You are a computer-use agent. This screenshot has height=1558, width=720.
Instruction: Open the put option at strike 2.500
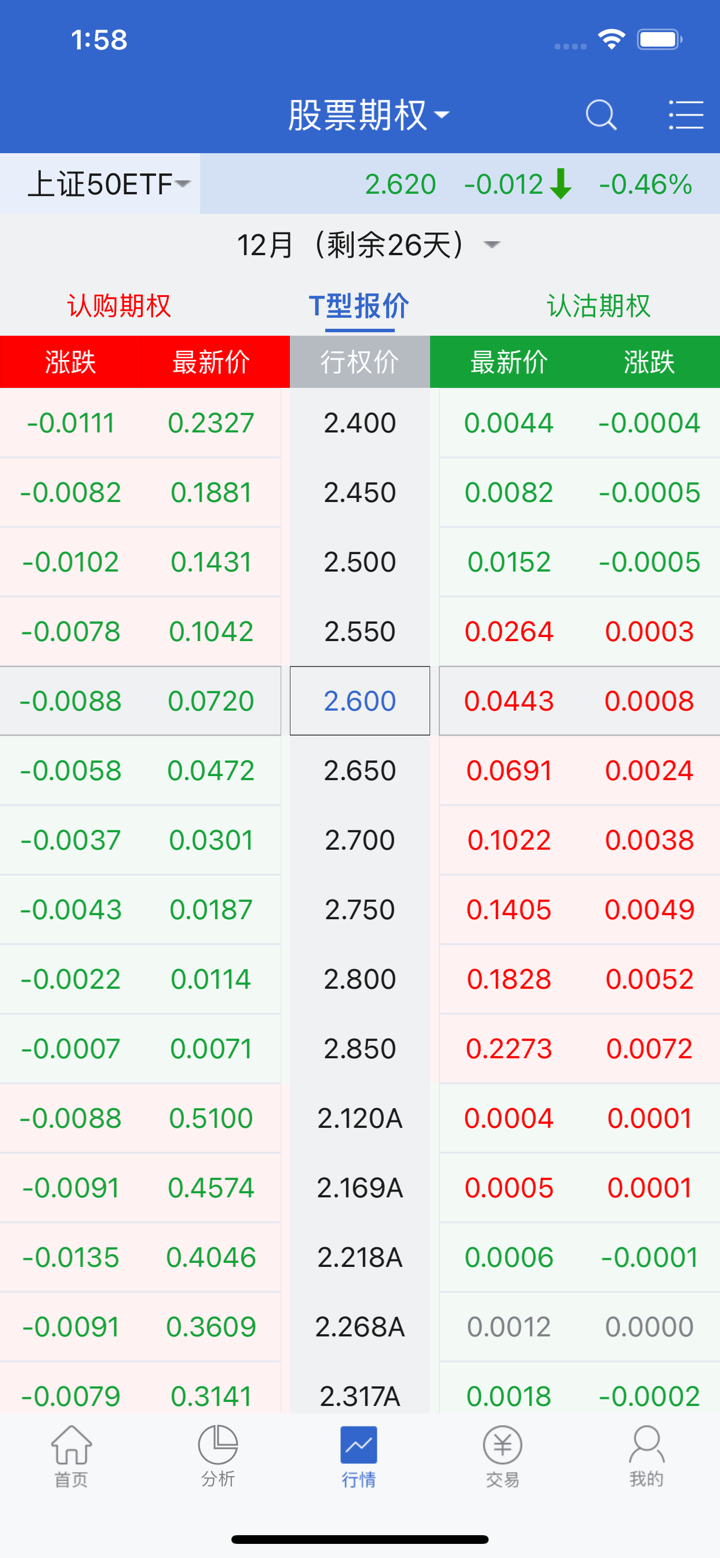pyautogui.click(x=580, y=562)
